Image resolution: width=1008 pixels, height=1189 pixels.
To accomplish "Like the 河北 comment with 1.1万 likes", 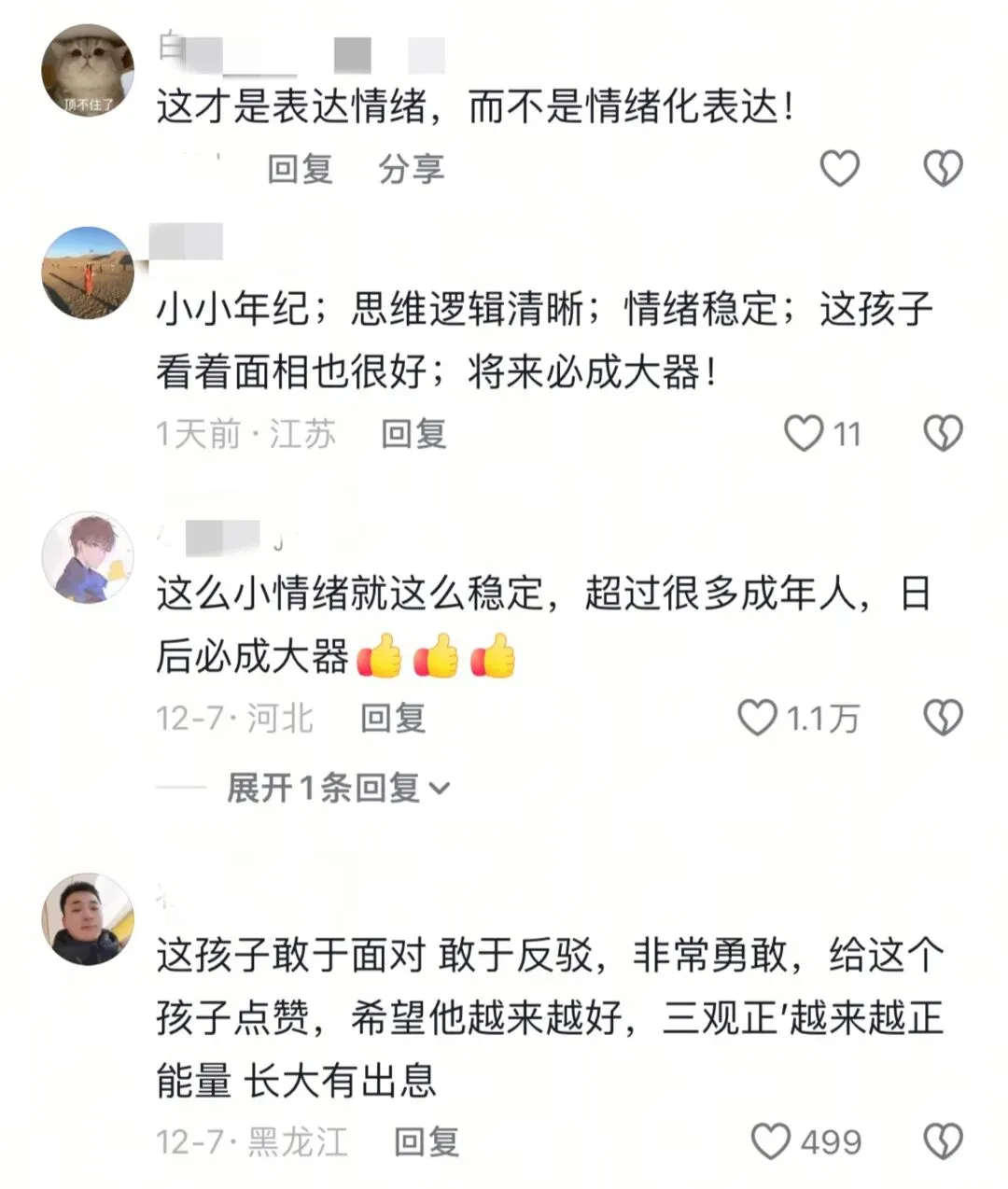I will point(757,718).
